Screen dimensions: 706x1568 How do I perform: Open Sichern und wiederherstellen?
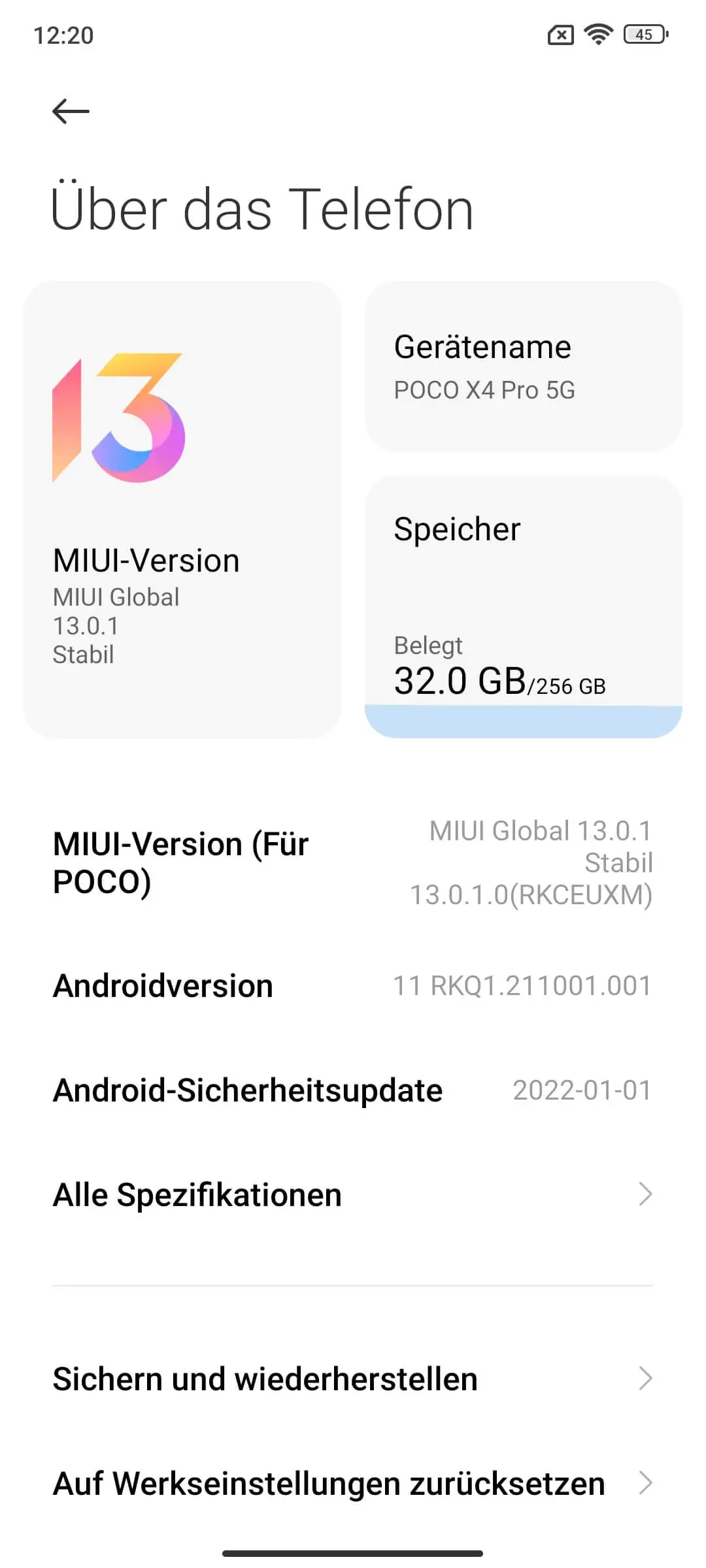point(353,1379)
